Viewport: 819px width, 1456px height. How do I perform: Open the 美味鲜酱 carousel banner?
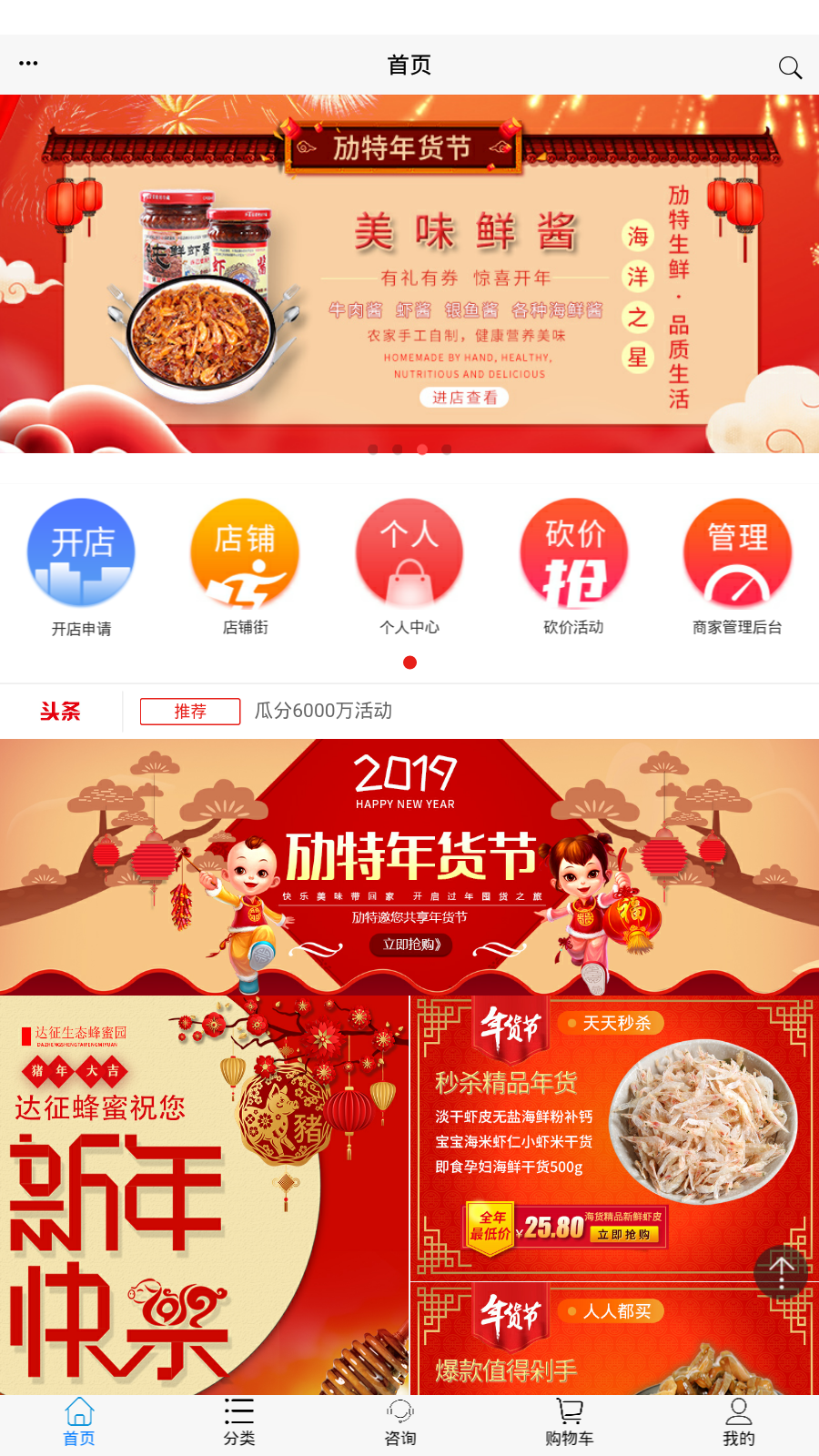click(409, 273)
